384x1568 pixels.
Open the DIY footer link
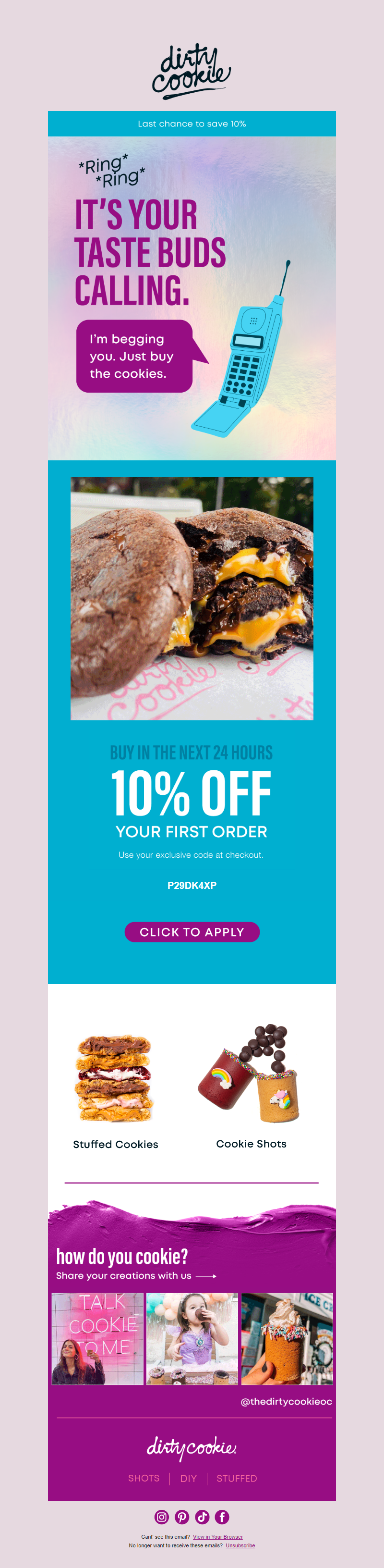[188, 1478]
